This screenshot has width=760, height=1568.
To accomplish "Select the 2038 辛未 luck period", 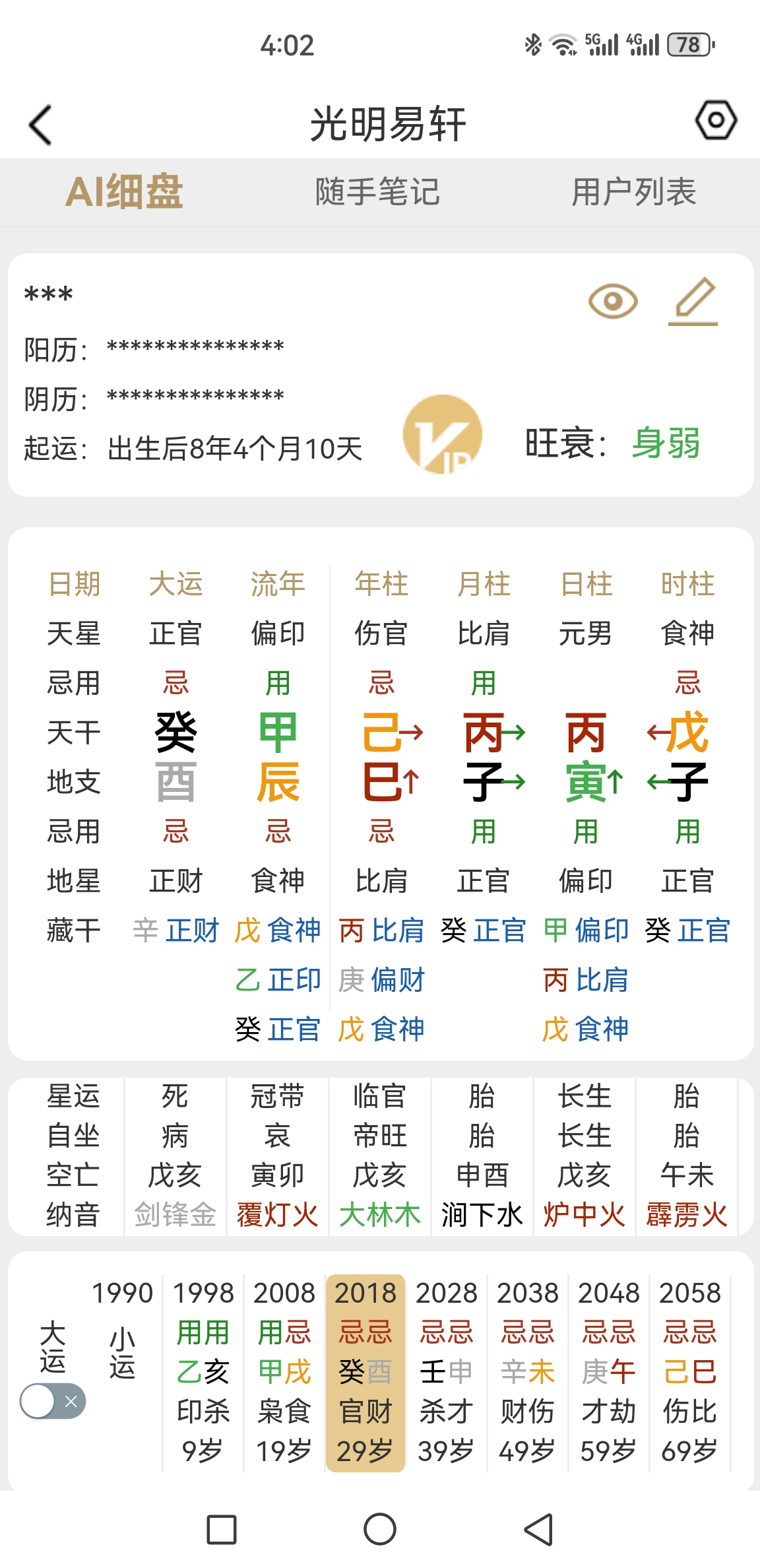I will pos(528,1373).
